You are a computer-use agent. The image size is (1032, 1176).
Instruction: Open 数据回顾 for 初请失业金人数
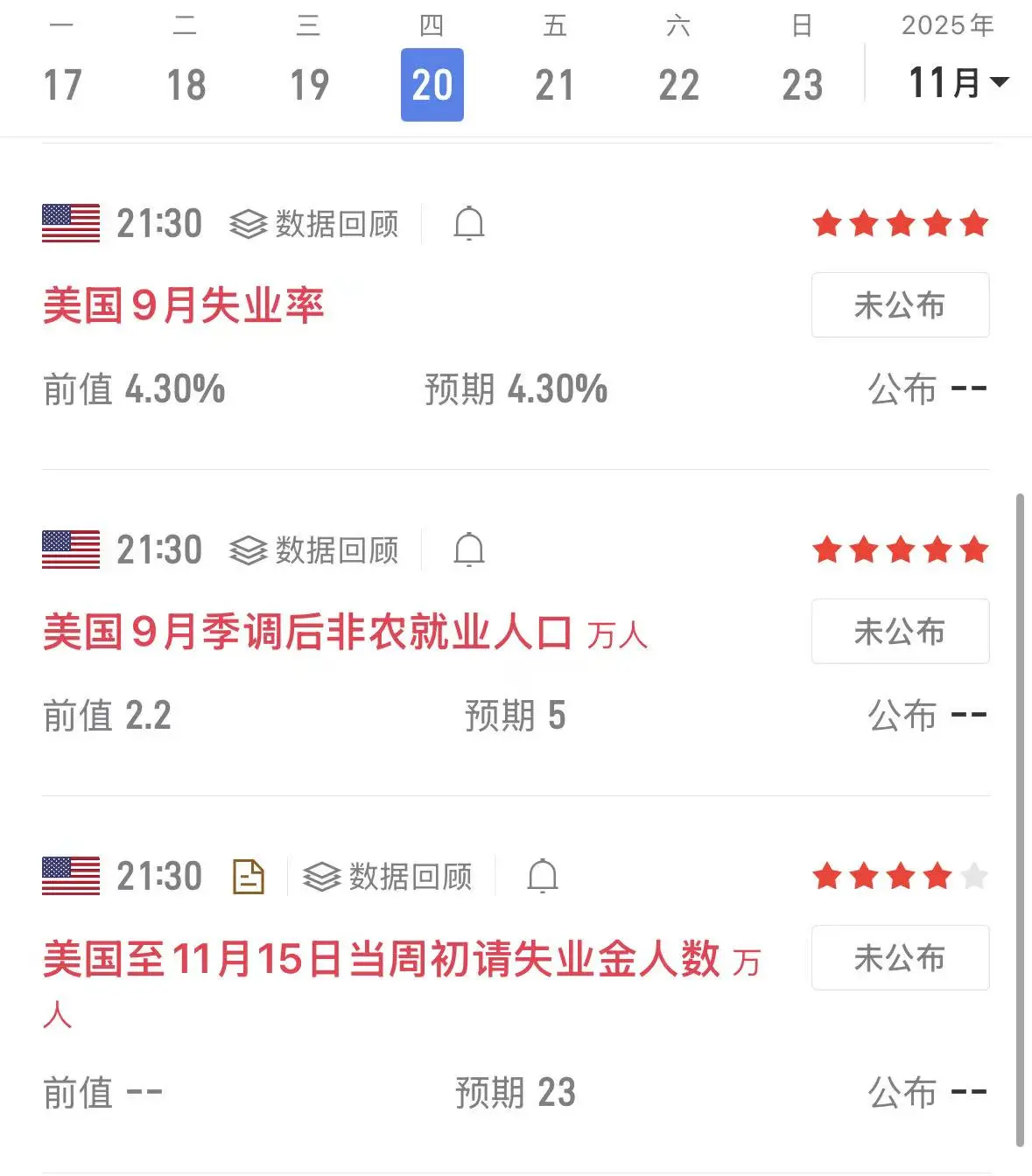click(388, 877)
